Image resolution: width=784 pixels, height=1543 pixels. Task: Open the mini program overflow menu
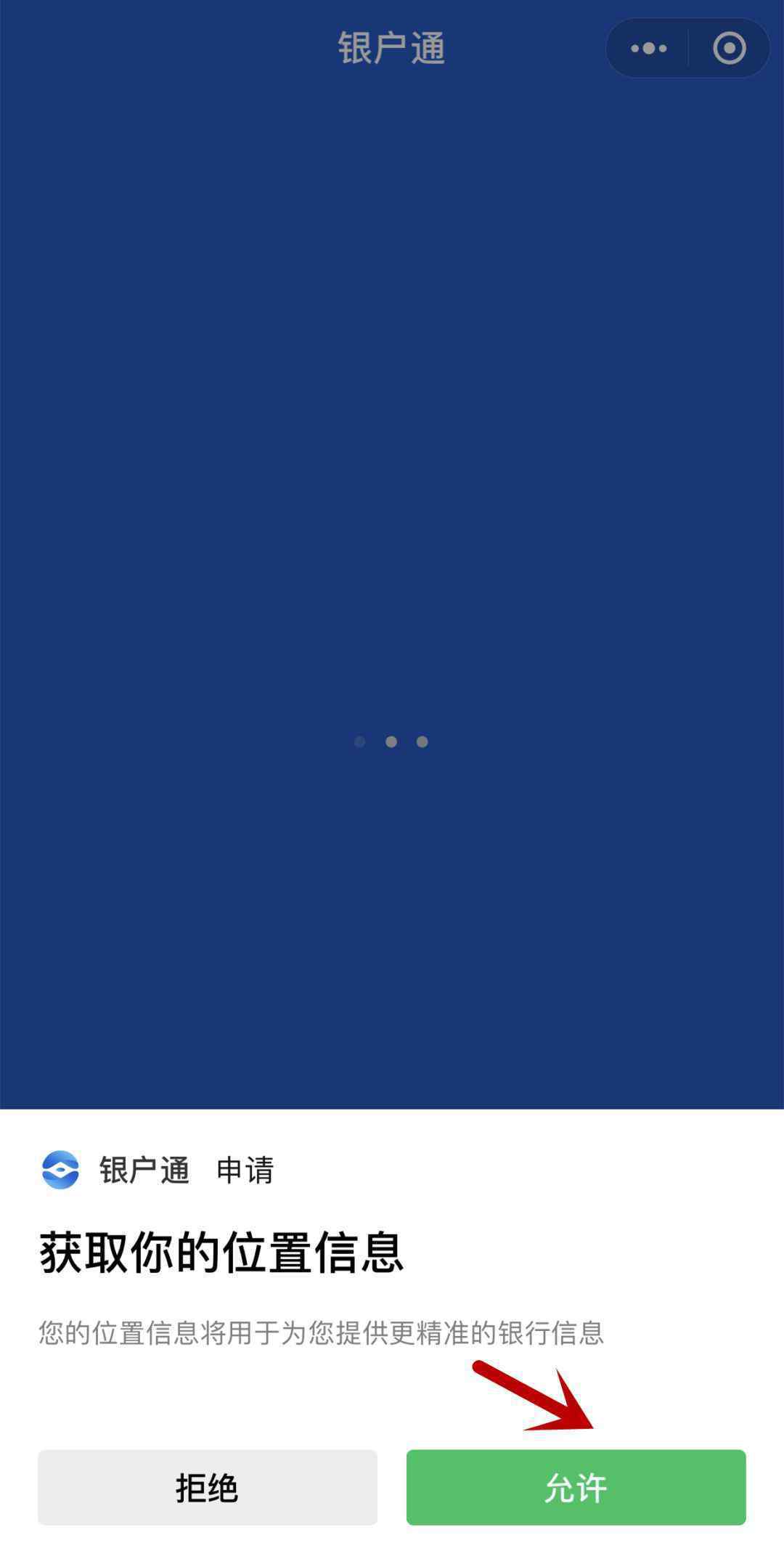(648, 49)
